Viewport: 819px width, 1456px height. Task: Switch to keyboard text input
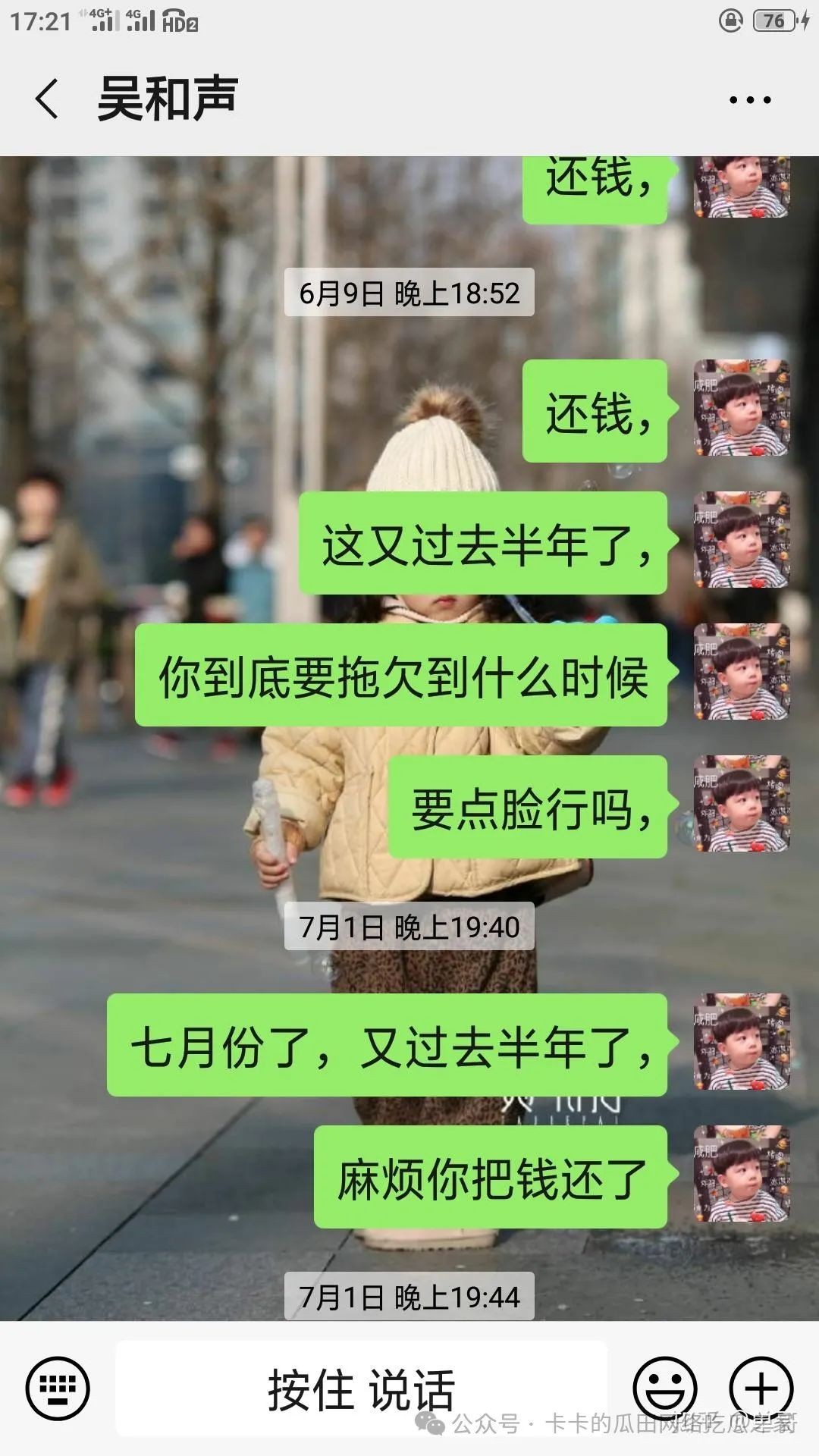click(x=58, y=1388)
